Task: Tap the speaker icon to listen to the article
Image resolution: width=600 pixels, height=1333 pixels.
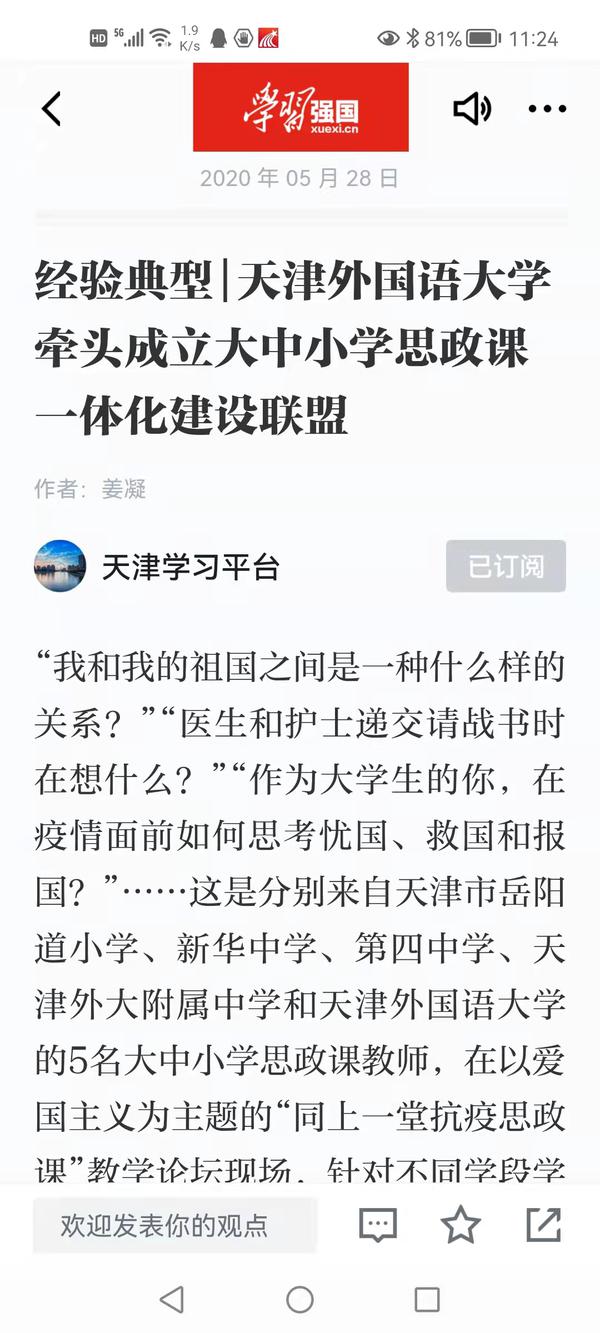Action: click(472, 109)
